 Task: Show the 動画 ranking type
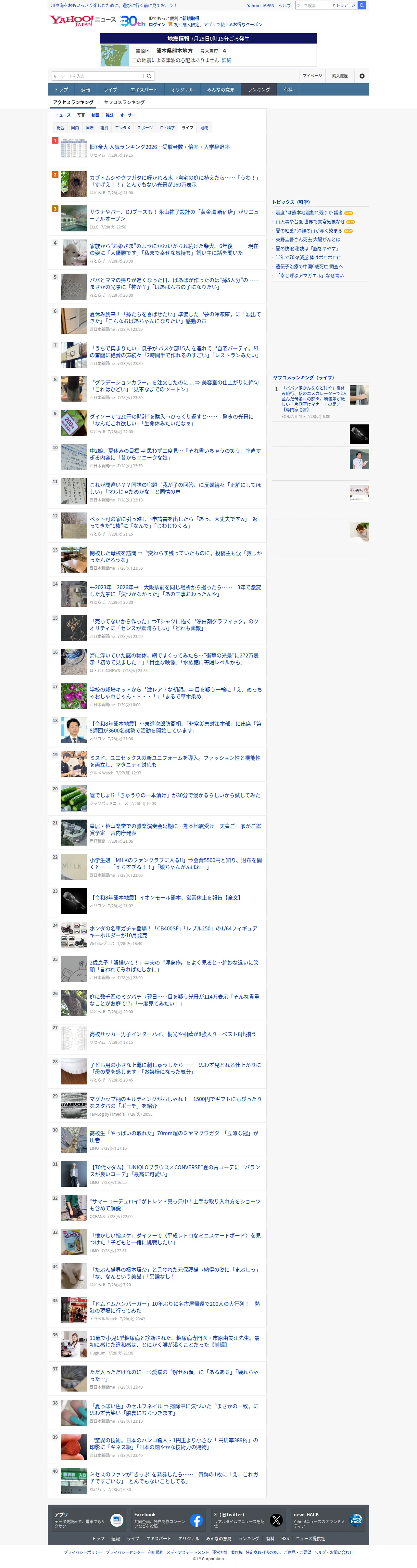[95, 115]
